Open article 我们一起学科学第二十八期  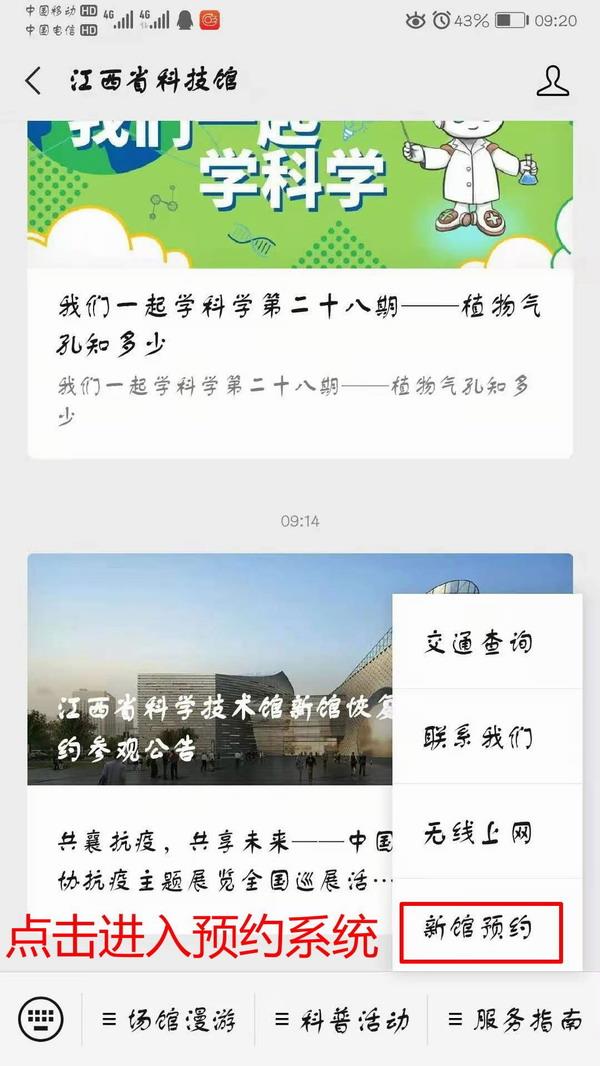(x=299, y=325)
